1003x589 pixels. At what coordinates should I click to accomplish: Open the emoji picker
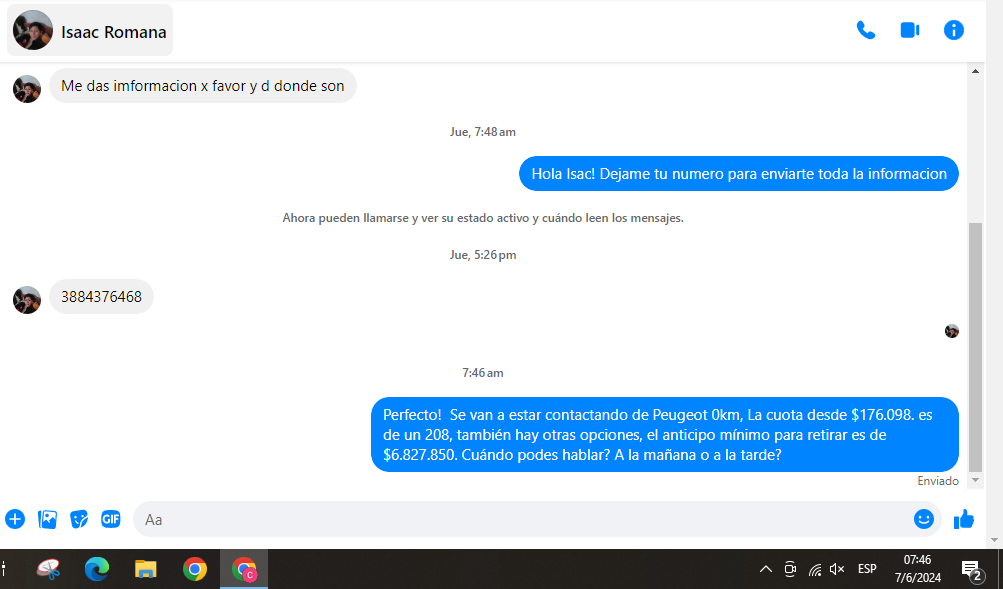(923, 519)
